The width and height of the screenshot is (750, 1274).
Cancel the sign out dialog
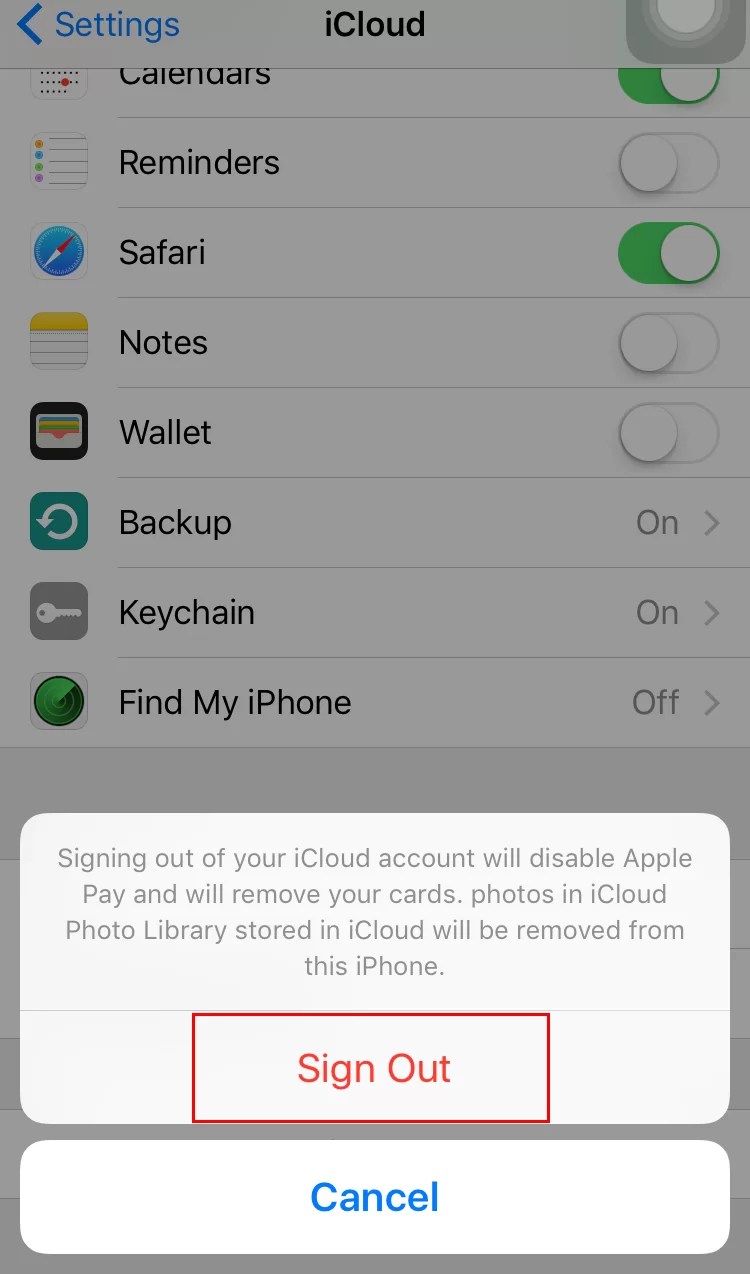[x=374, y=1197]
